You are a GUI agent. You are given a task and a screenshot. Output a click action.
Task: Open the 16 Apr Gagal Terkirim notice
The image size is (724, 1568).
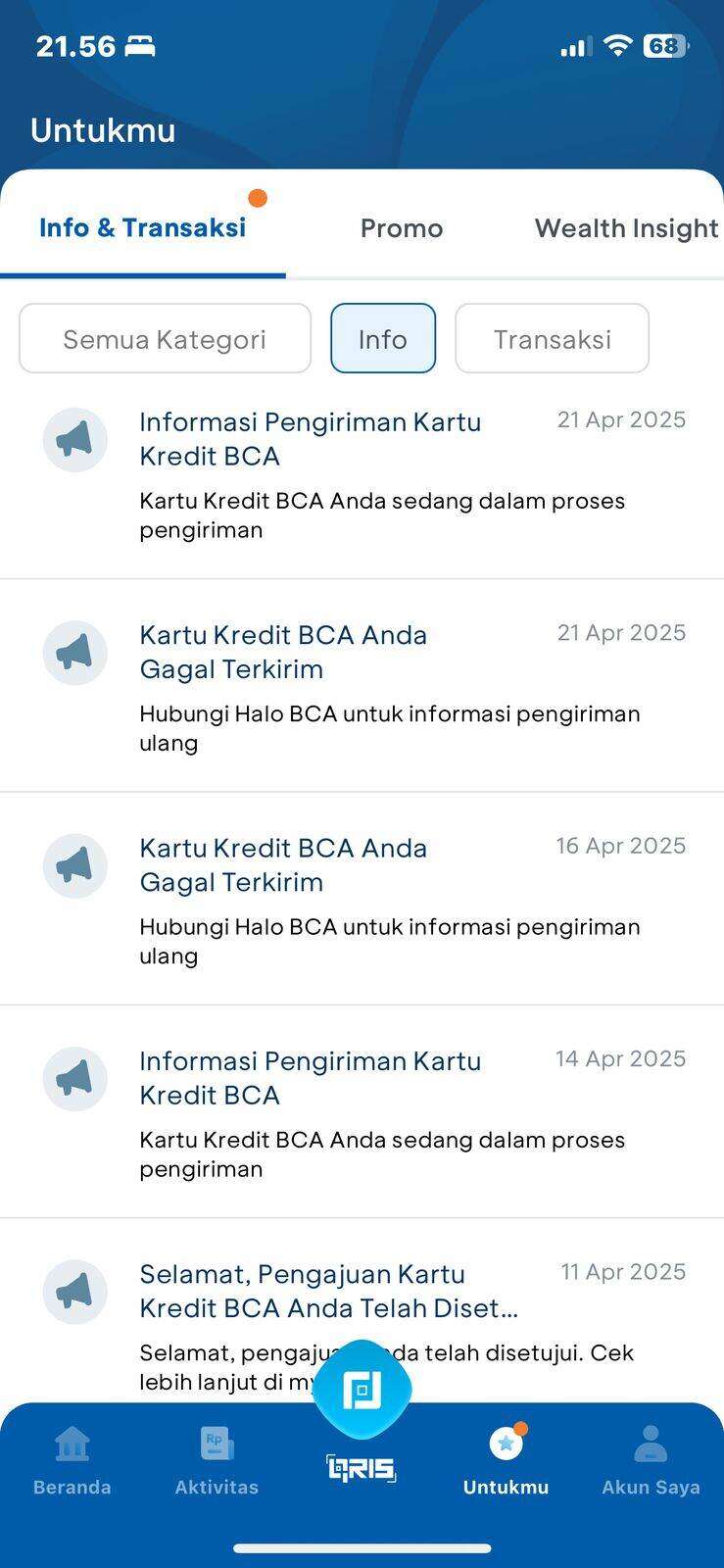click(x=362, y=899)
